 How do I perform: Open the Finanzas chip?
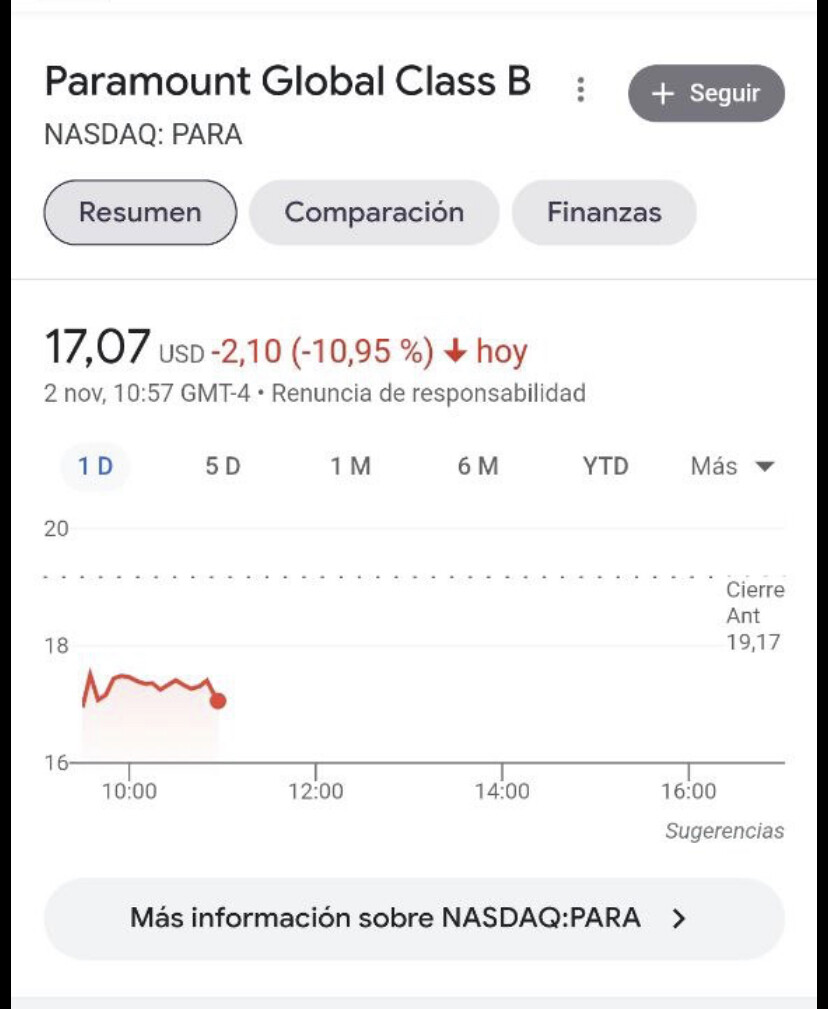(604, 212)
